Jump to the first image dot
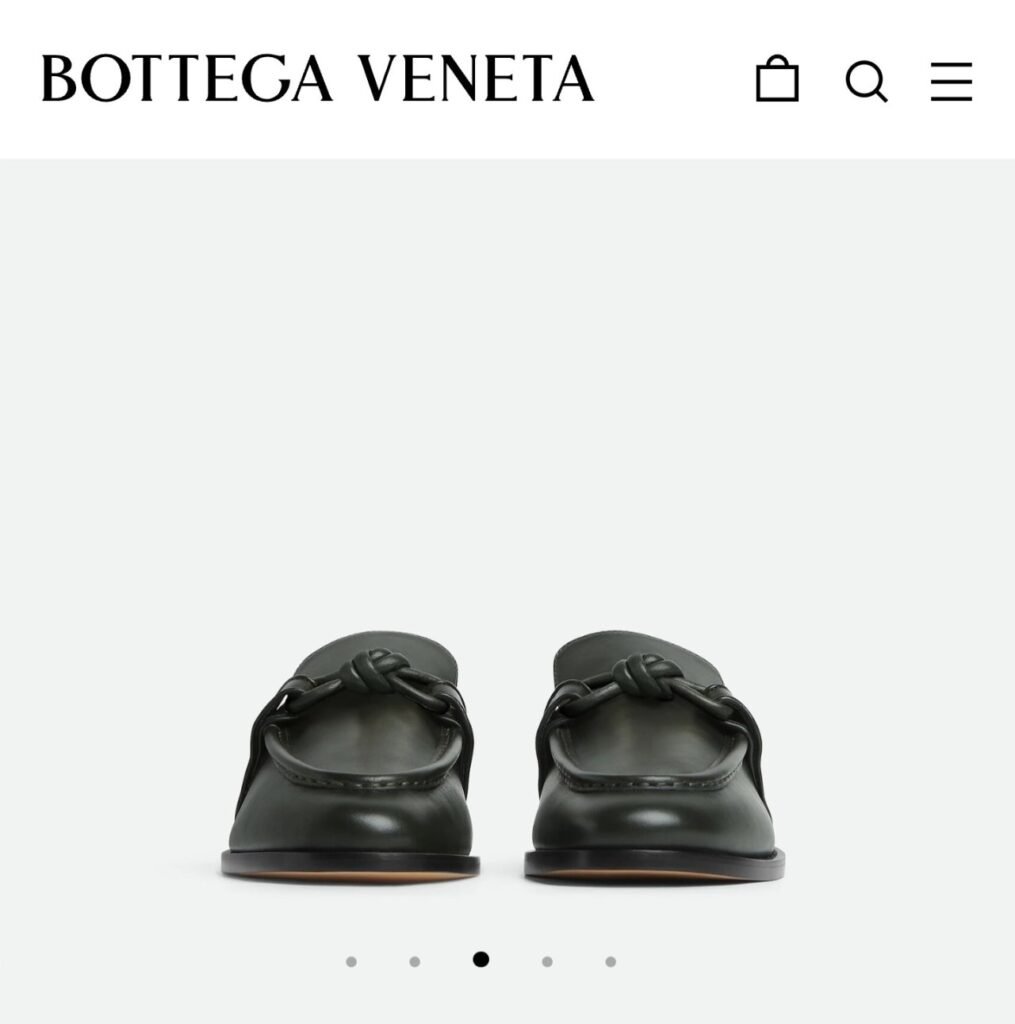The image size is (1015, 1024). click(x=351, y=962)
